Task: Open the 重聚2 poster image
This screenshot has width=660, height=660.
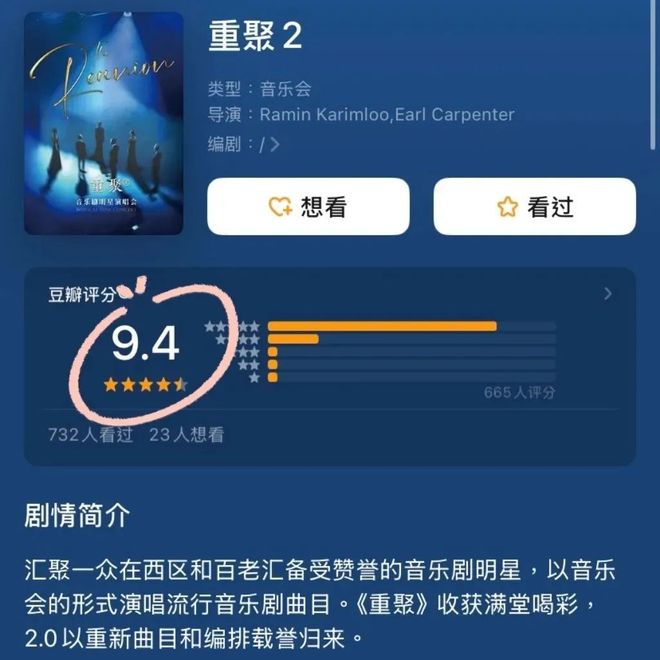Action: click(104, 125)
